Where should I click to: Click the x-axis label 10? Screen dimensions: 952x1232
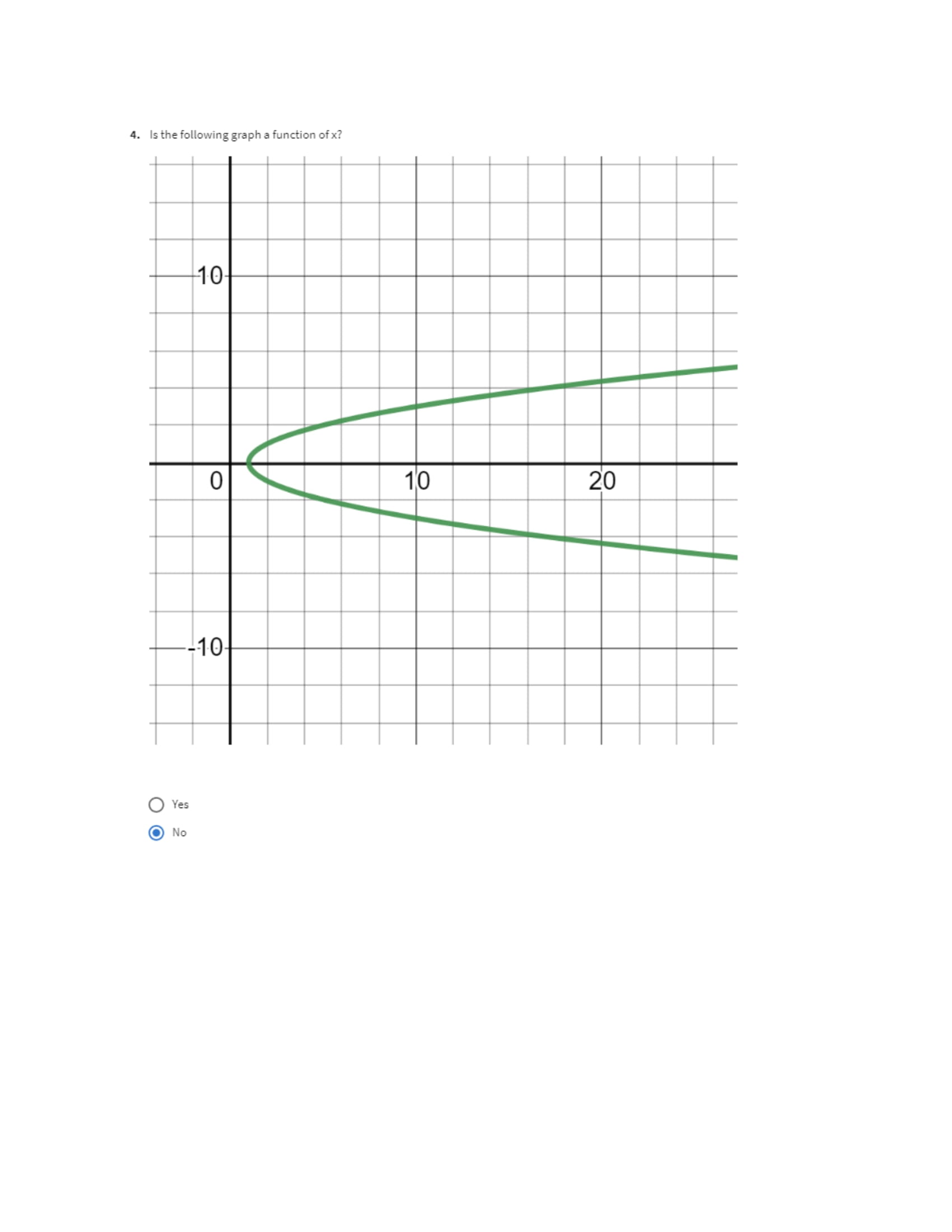tap(417, 480)
